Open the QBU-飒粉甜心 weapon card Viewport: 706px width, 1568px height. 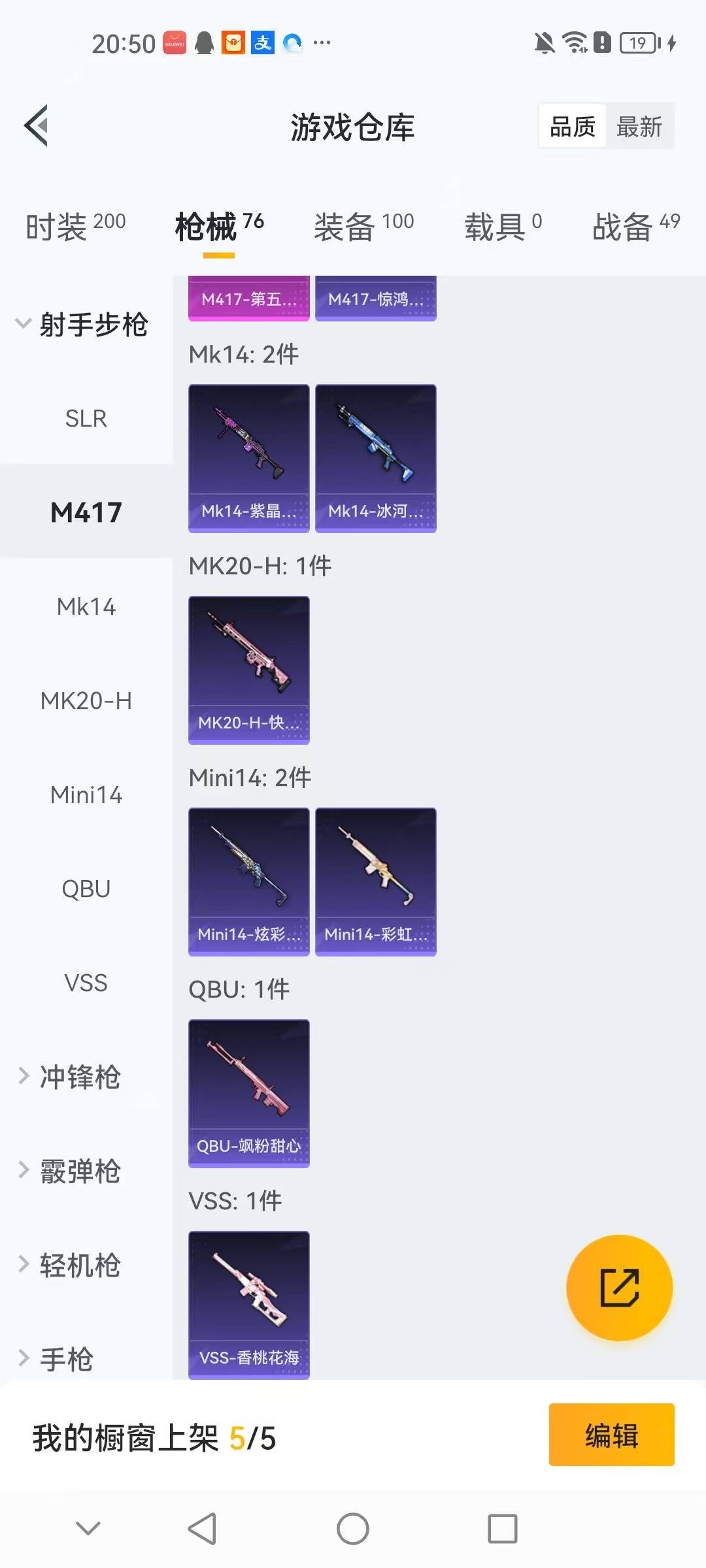pos(248,1094)
